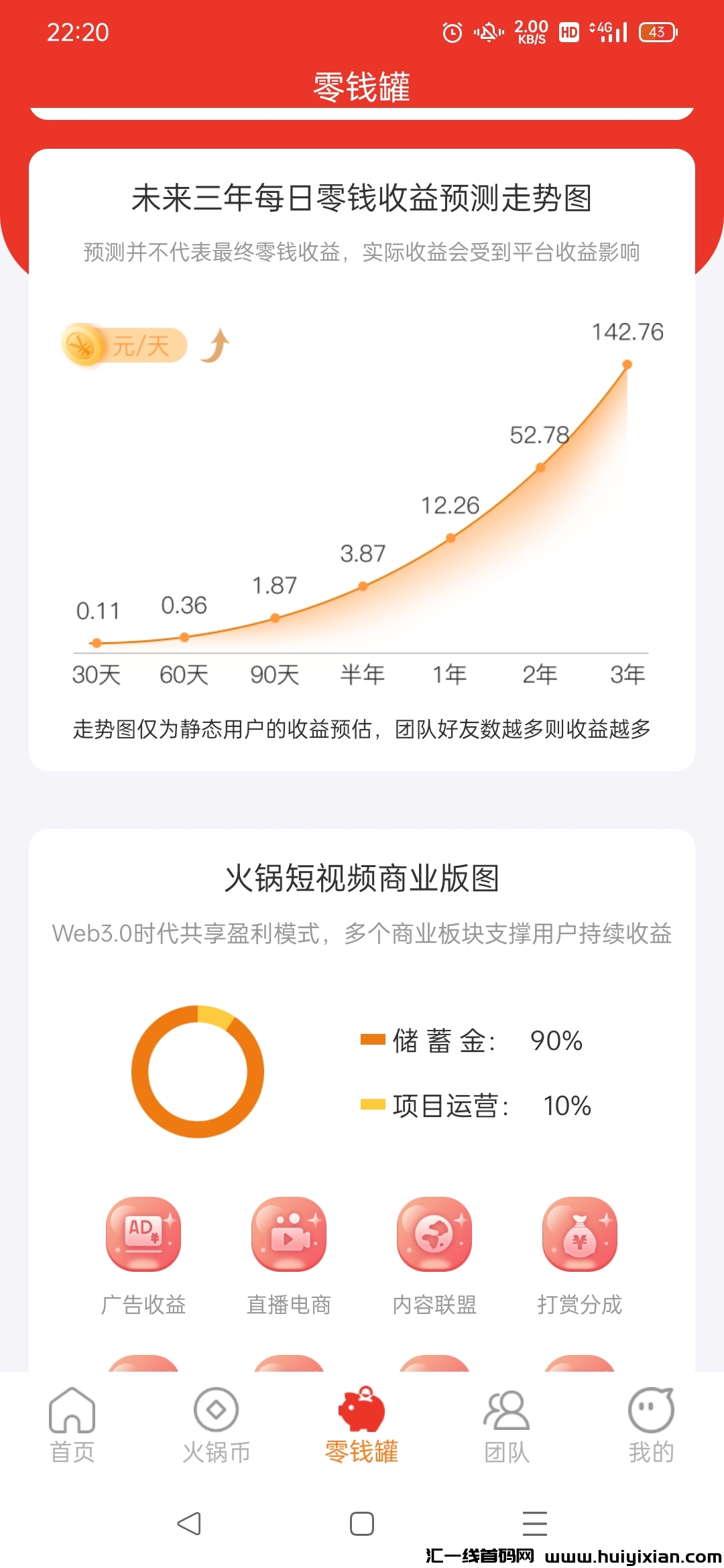Viewport: 724px width, 1568px height.
Task: Open the 我的 profile tab
Action: 651,1425
